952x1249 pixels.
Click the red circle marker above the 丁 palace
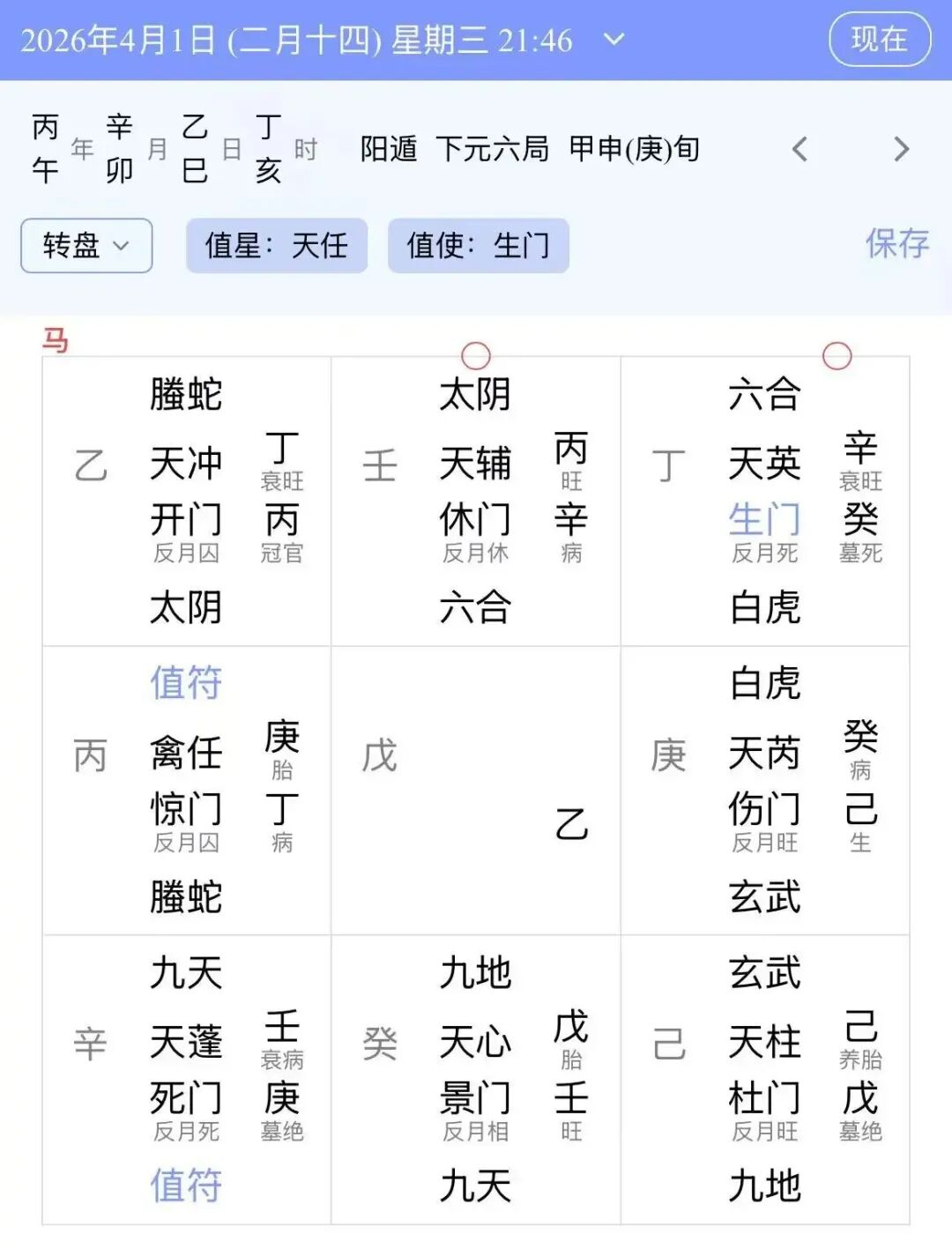837,357
